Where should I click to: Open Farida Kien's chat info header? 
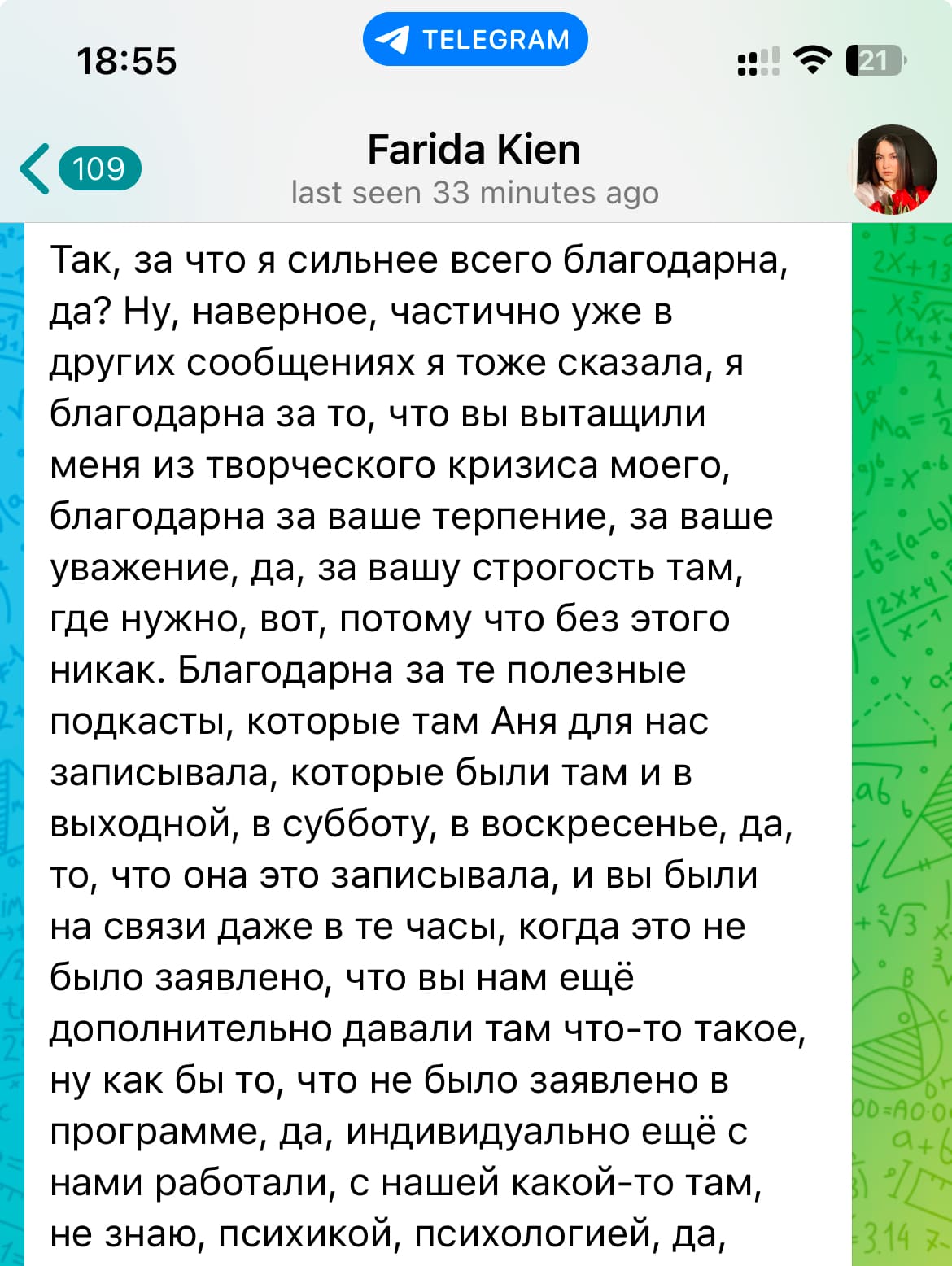(474, 169)
